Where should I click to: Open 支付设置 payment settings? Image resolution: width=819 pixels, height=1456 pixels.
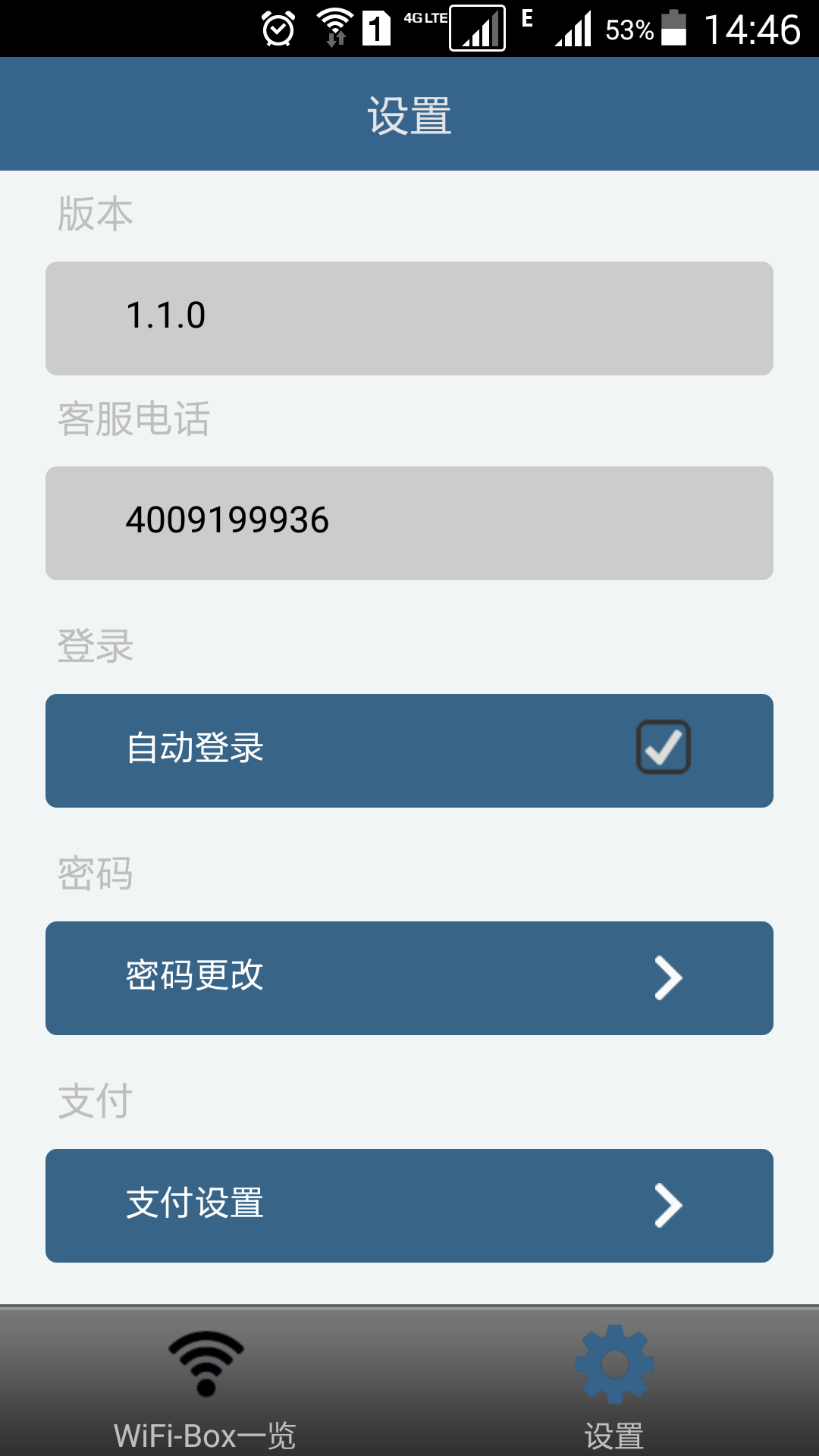409,1206
